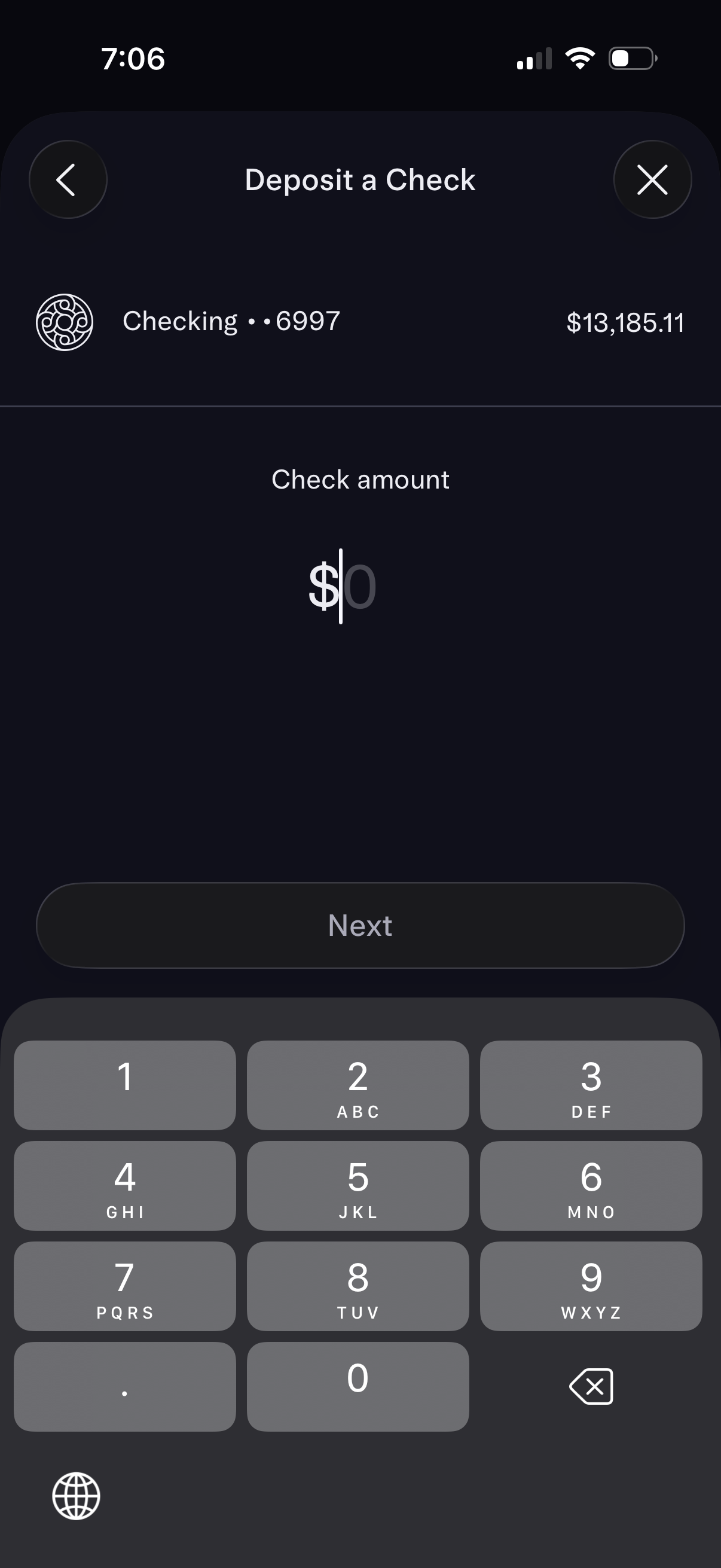
Task: Go back using the left chevron arrow
Action: tap(67, 179)
